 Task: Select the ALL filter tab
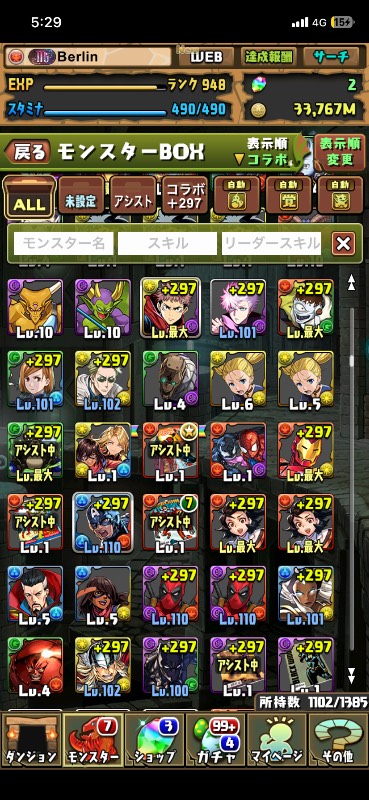[x=29, y=197]
